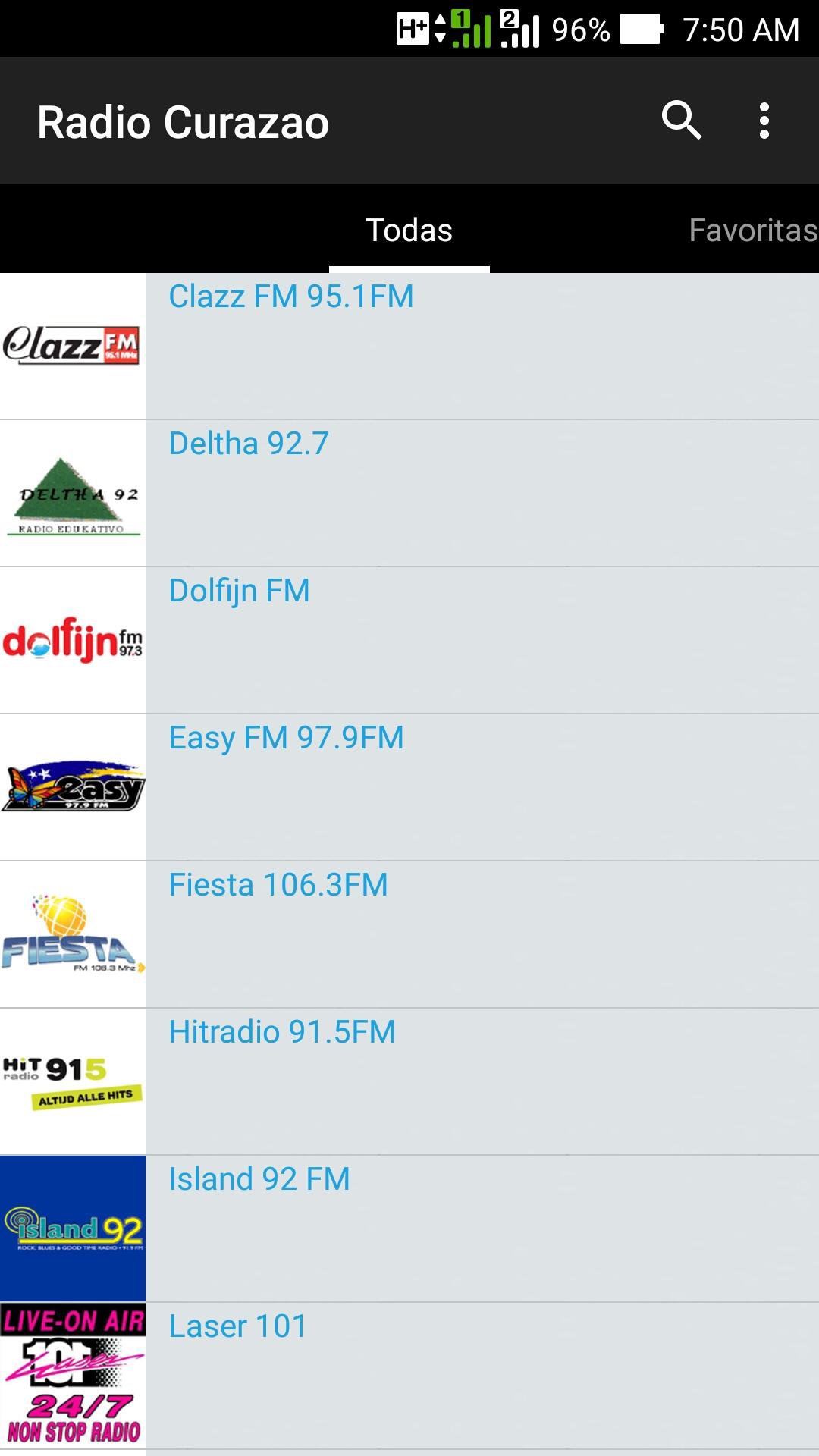Start Laser 101 radio

[409, 1376]
